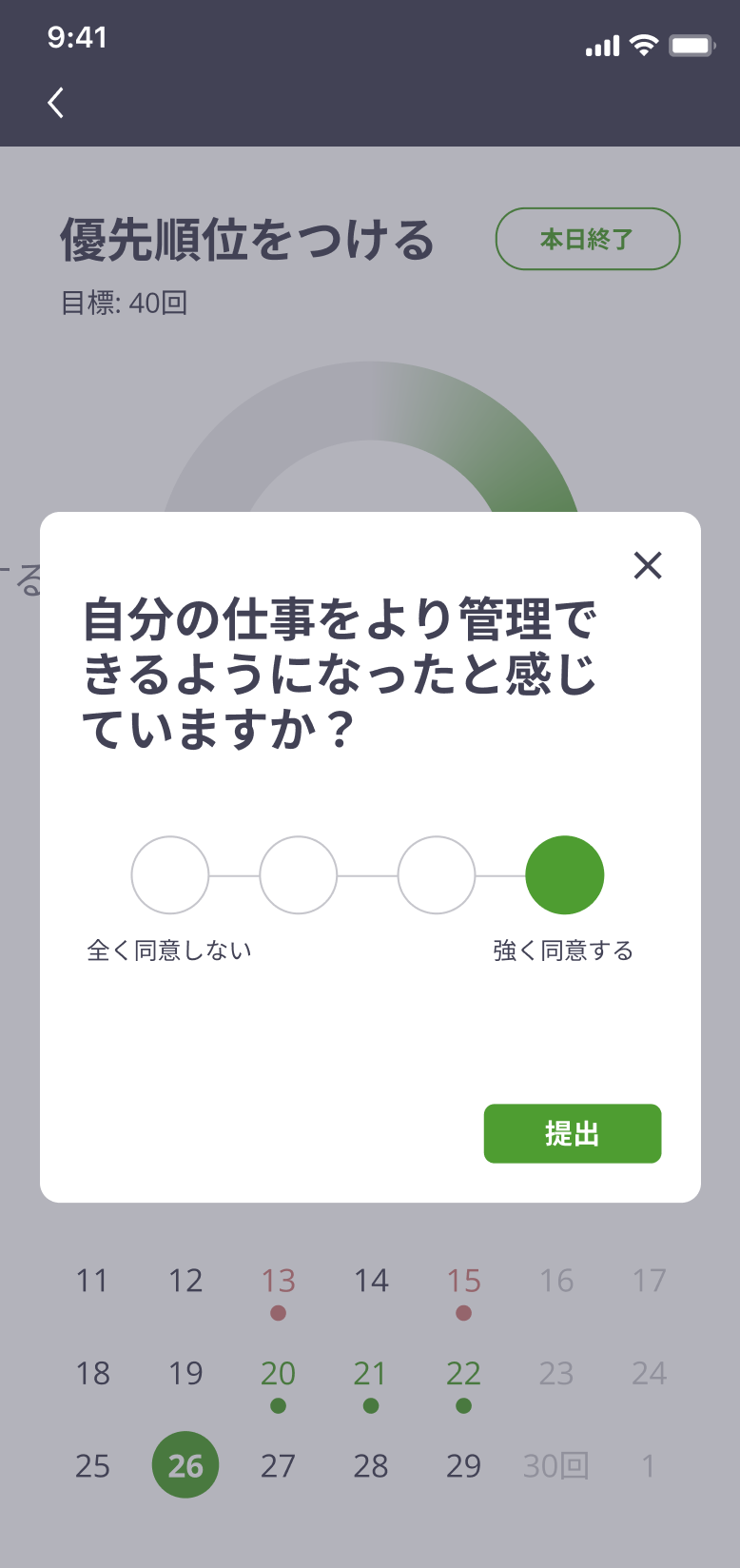The image size is (740, 1568).
Task: Choose the second rating circle
Action: 299,874
